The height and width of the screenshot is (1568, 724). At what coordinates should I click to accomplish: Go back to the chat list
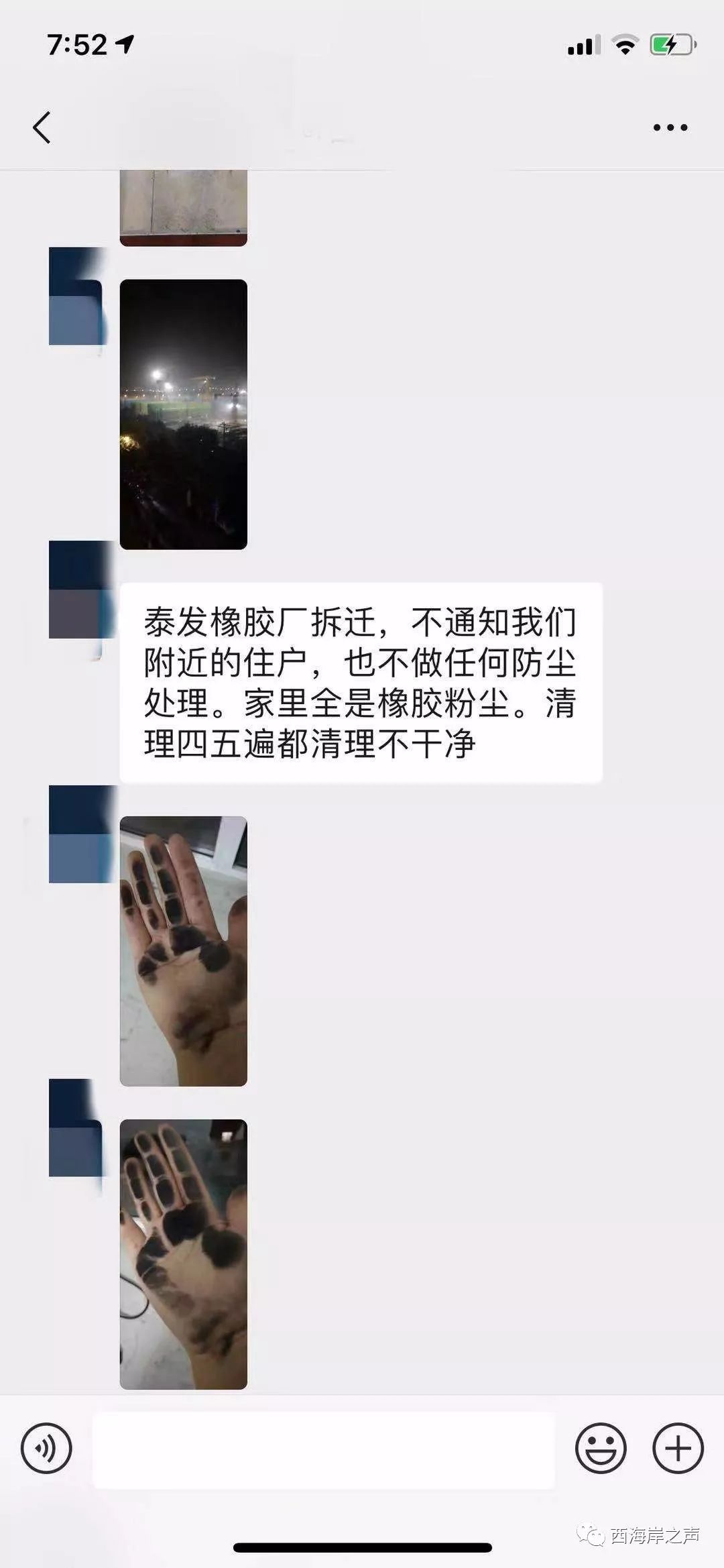[x=42, y=127]
